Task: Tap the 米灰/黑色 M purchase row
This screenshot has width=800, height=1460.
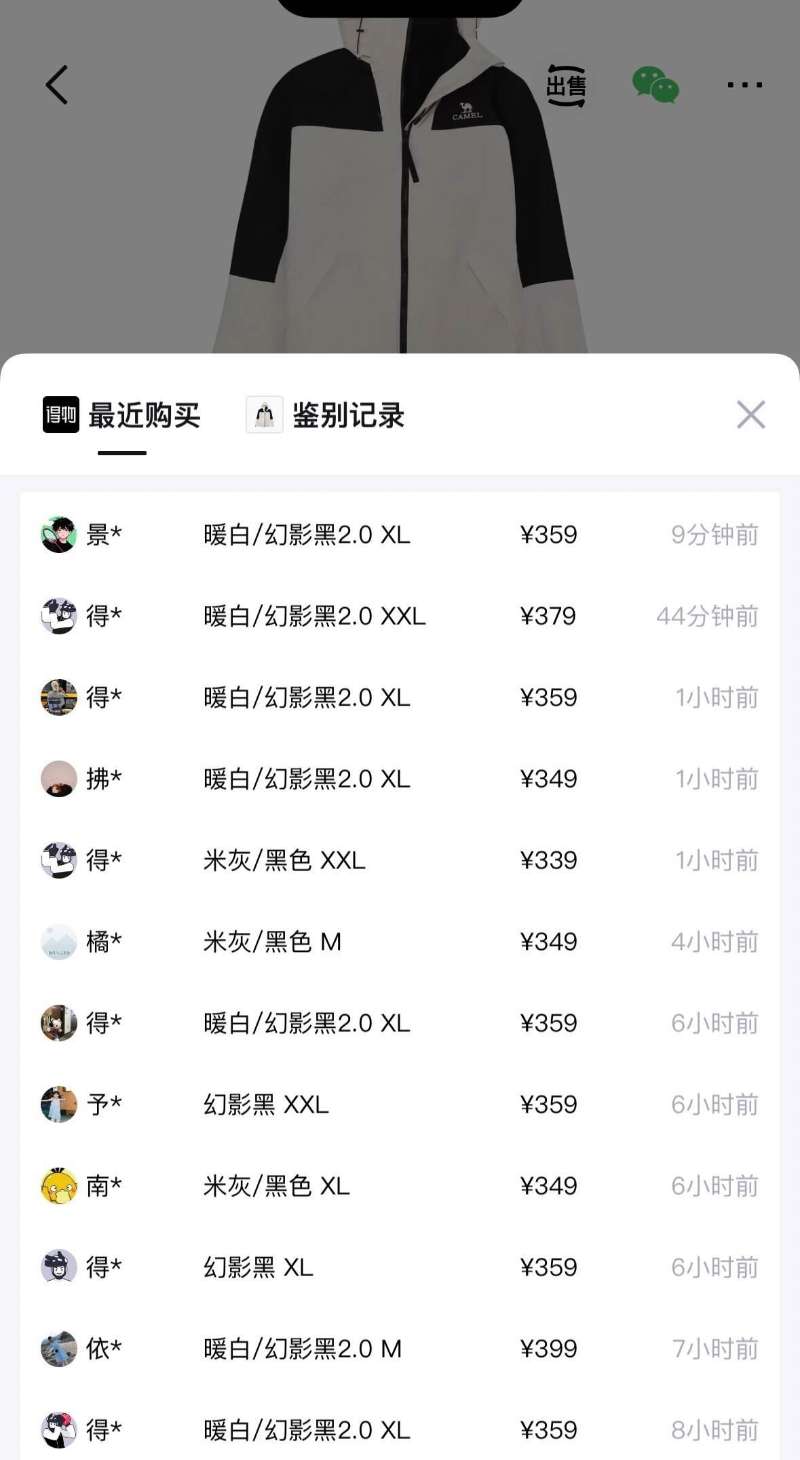Action: (400, 941)
